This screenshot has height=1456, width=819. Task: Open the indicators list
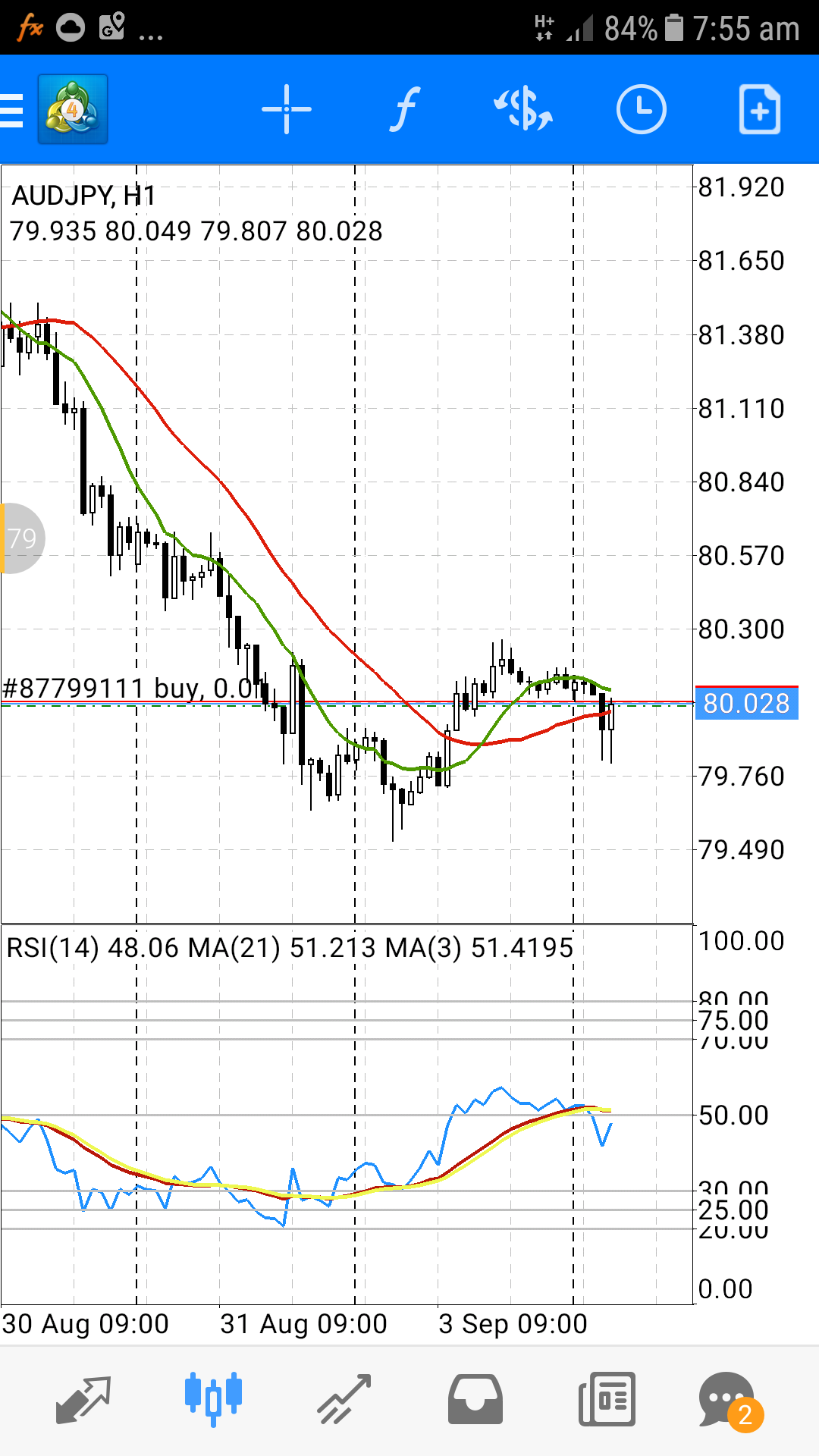pyautogui.click(x=405, y=110)
